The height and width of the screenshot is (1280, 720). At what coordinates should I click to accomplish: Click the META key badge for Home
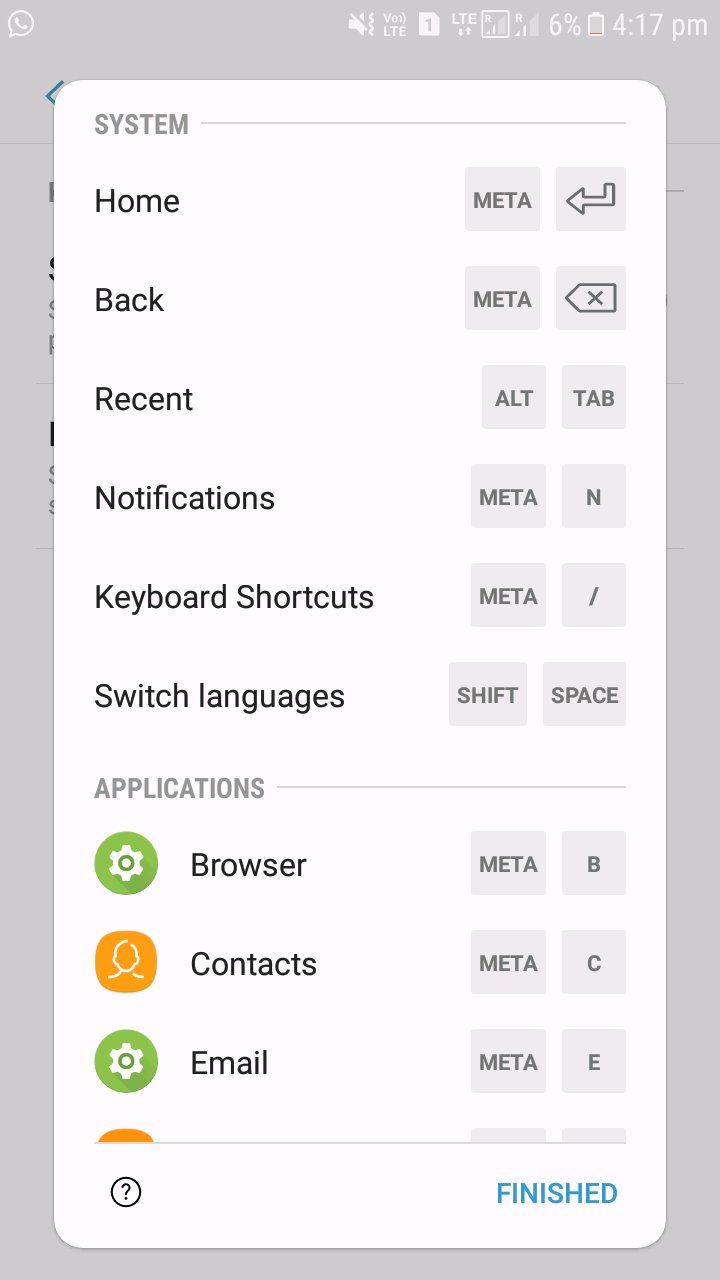[502, 199]
